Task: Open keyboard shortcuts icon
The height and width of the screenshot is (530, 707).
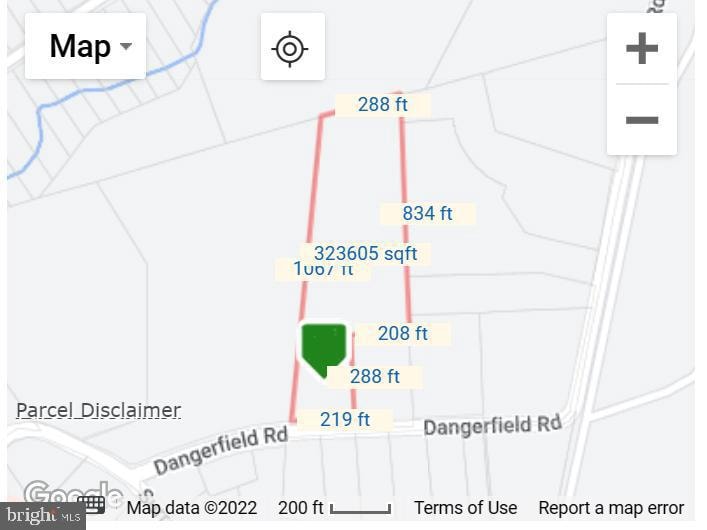Action: (91, 505)
